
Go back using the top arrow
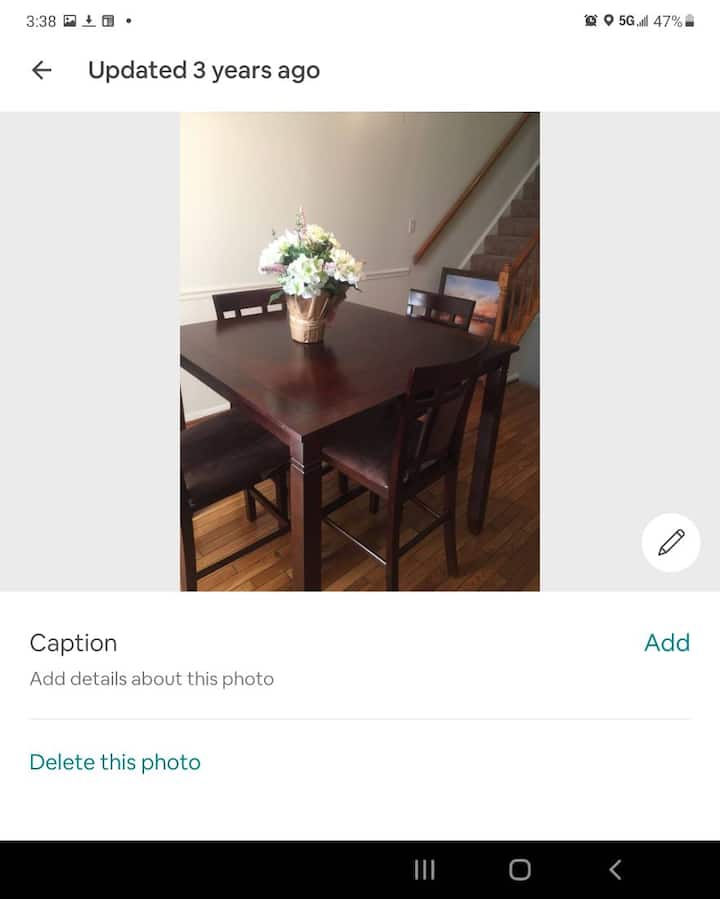(x=41, y=70)
